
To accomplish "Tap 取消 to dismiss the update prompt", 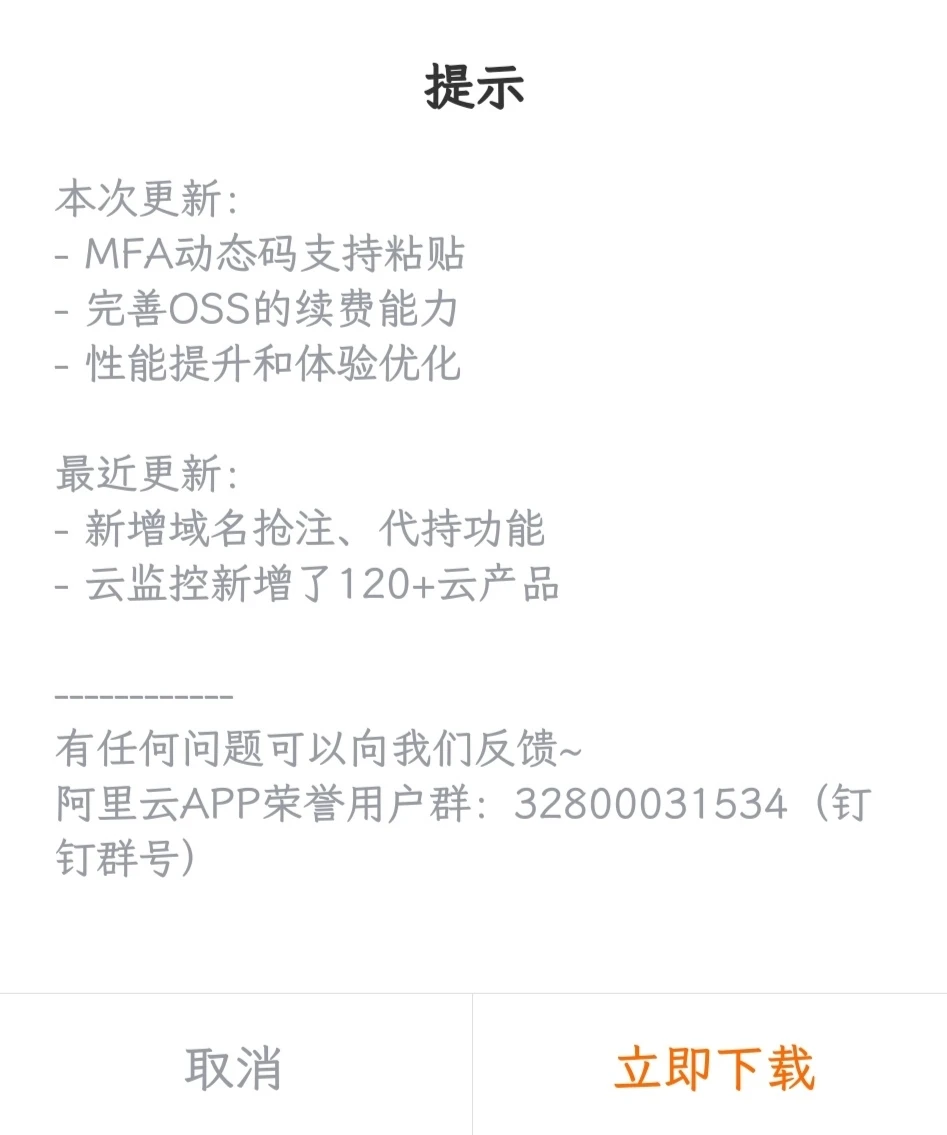I will (x=234, y=1067).
